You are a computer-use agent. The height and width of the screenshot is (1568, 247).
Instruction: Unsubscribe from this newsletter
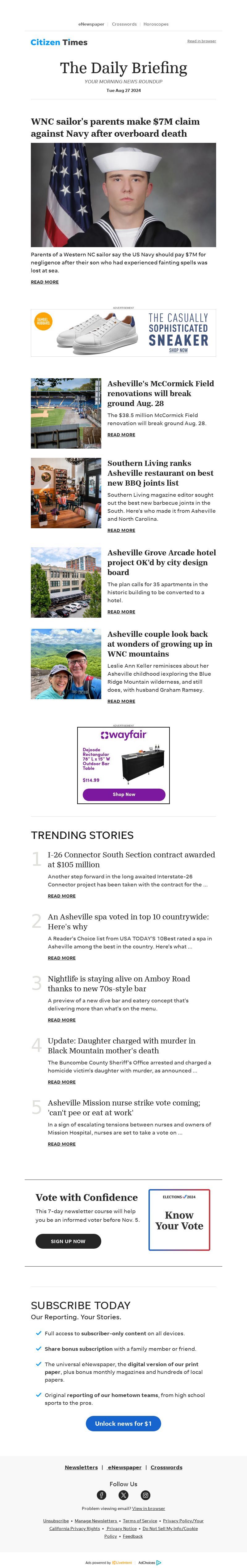pyautogui.click(x=55, y=1520)
